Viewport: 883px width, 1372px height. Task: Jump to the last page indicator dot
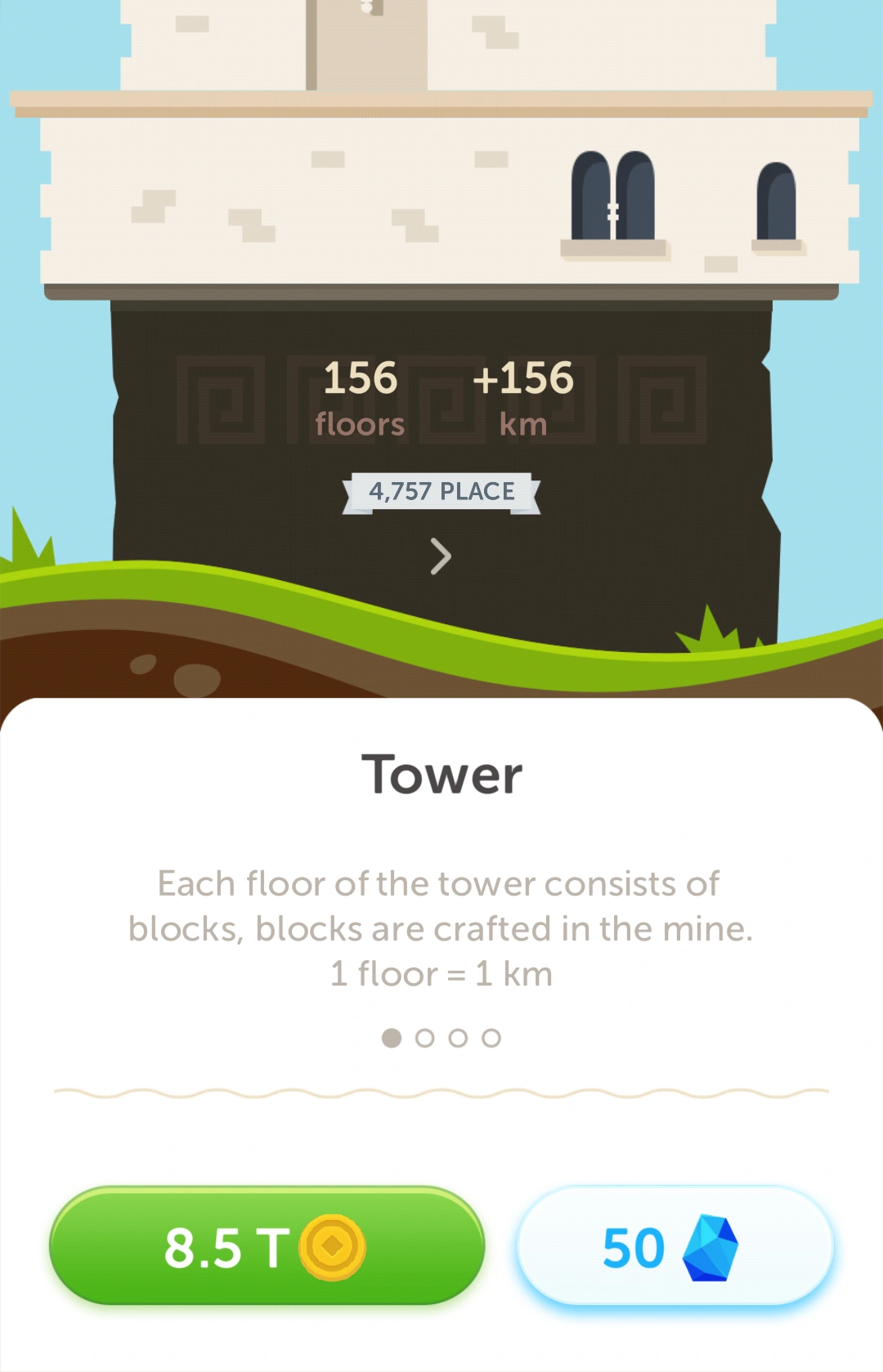491,1038
